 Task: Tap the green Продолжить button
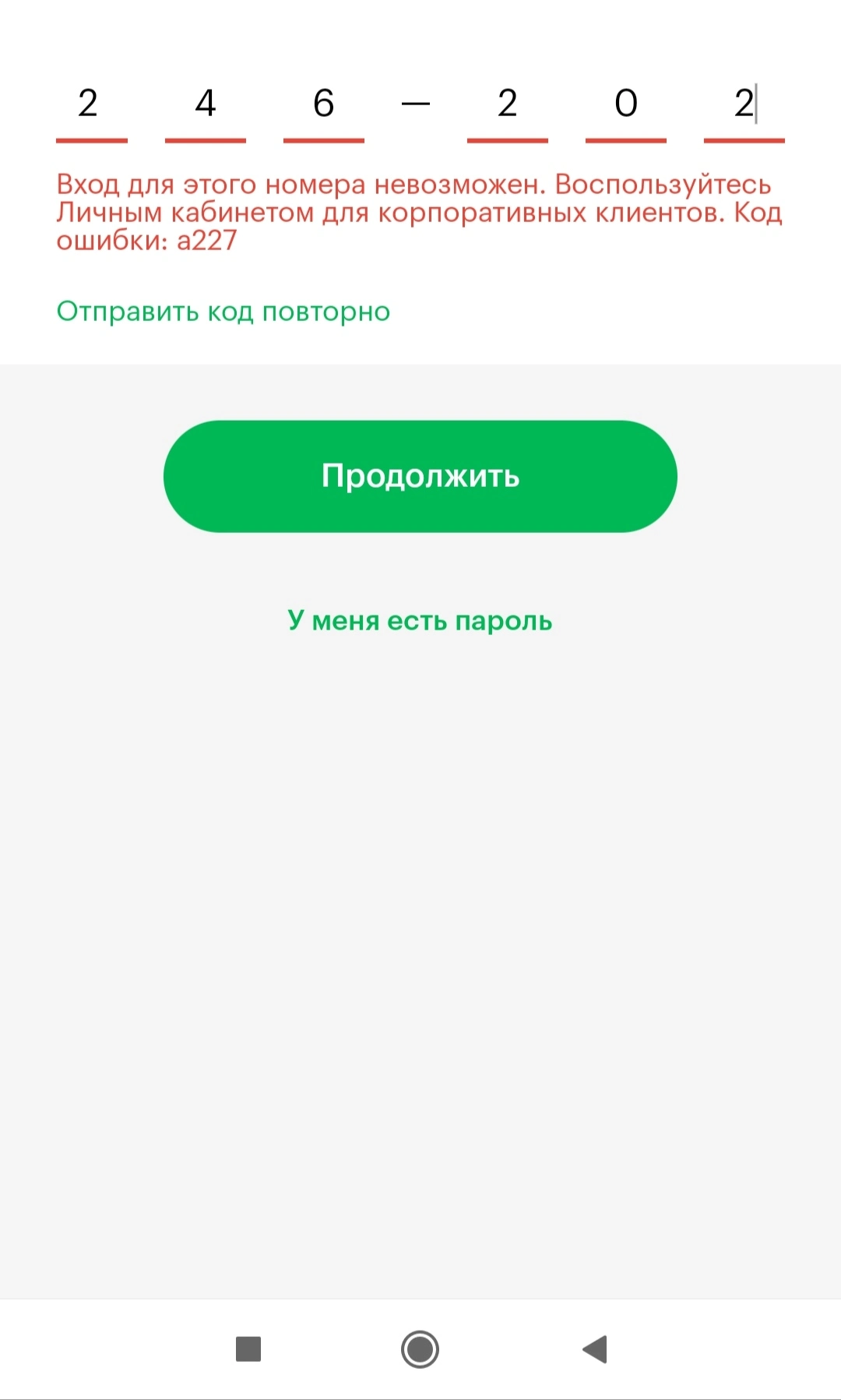[x=420, y=476]
